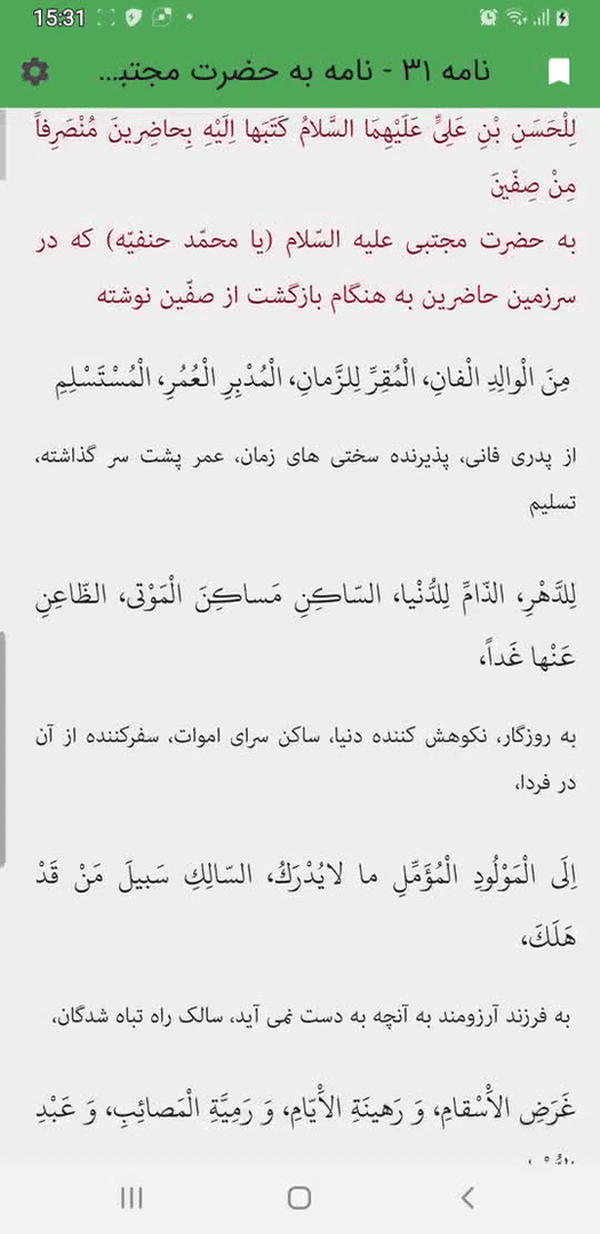Go back using system navigation
The width and height of the screenshot is (600, 1234).
pyautogui.click(x=466, y=1198)
